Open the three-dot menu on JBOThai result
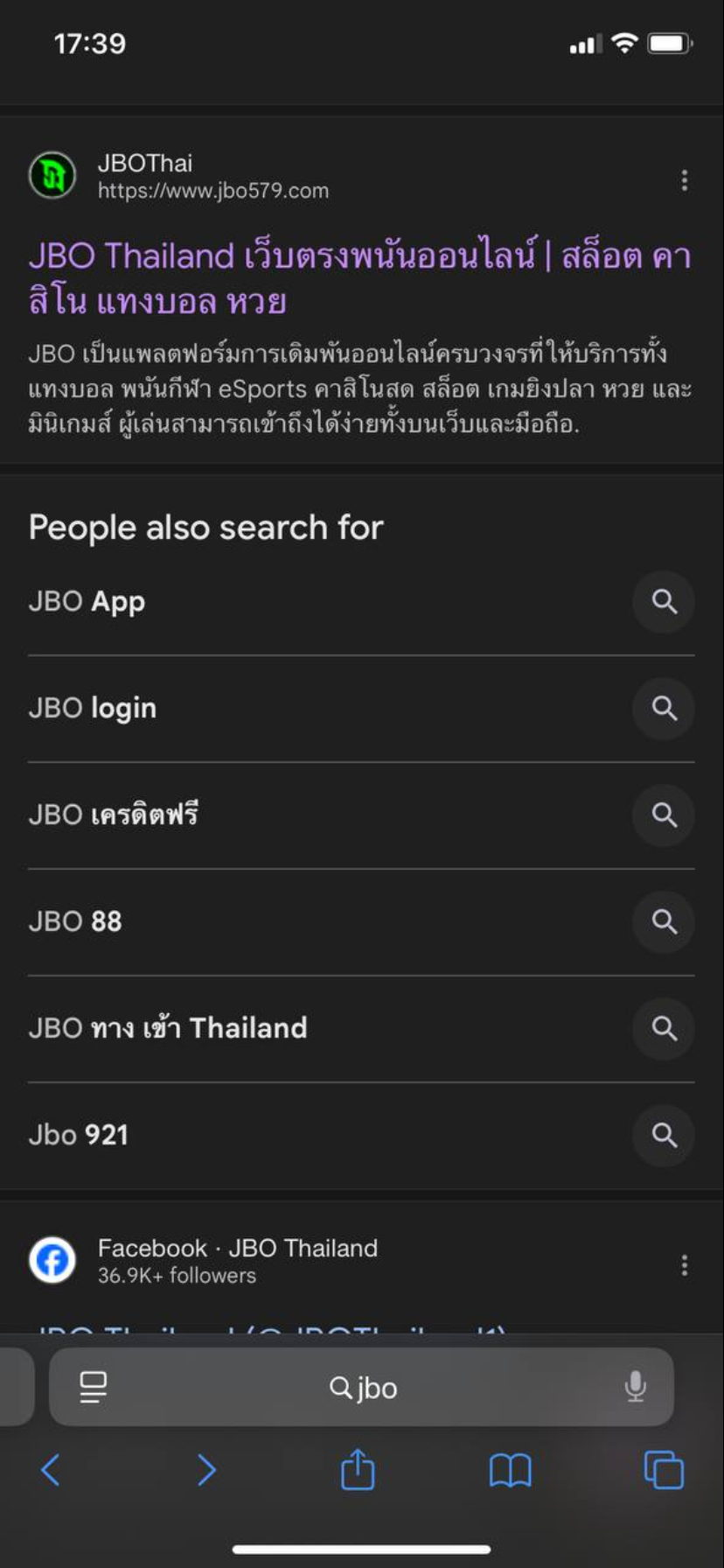The image size is (724, 1568). tap(685, 179)
